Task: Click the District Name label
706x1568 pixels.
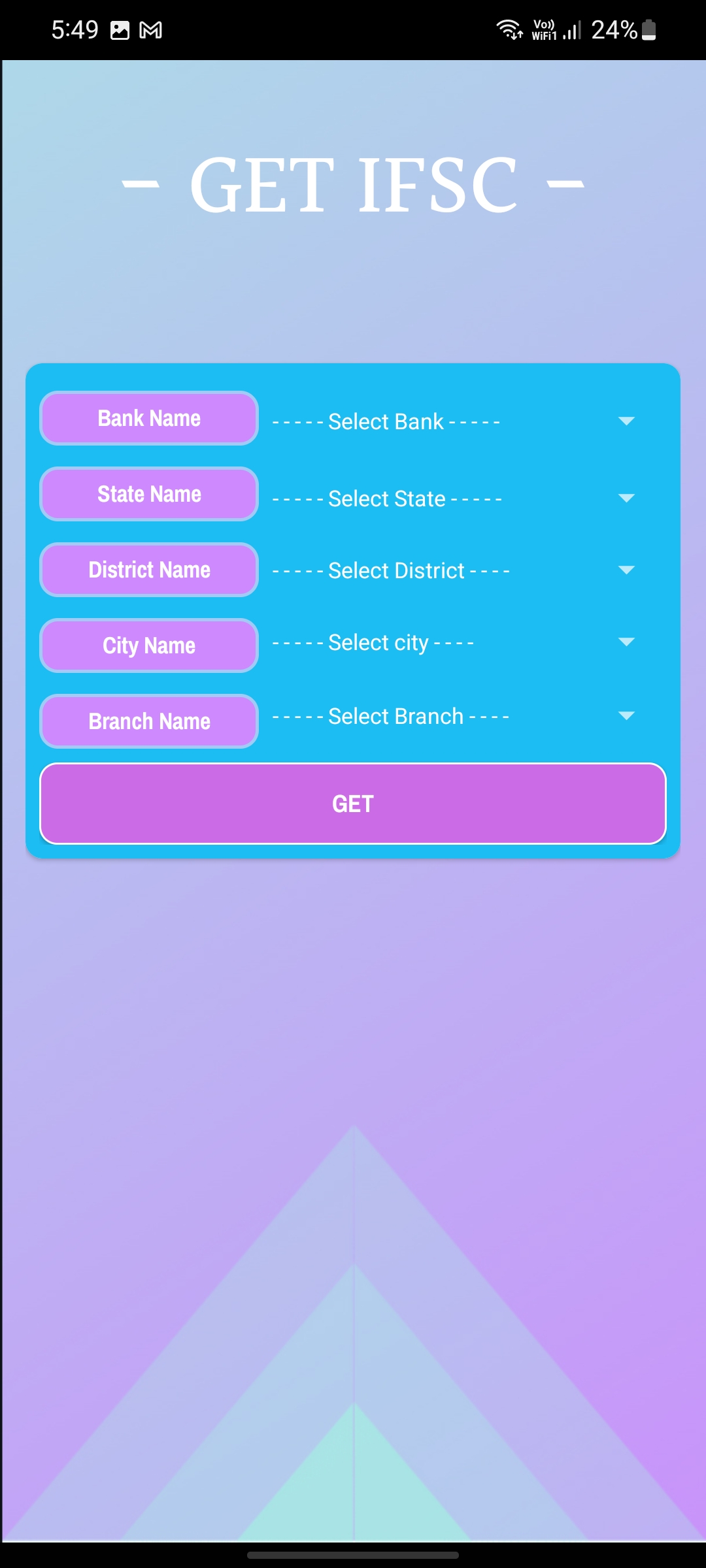Action: click(x=148, y=570)
